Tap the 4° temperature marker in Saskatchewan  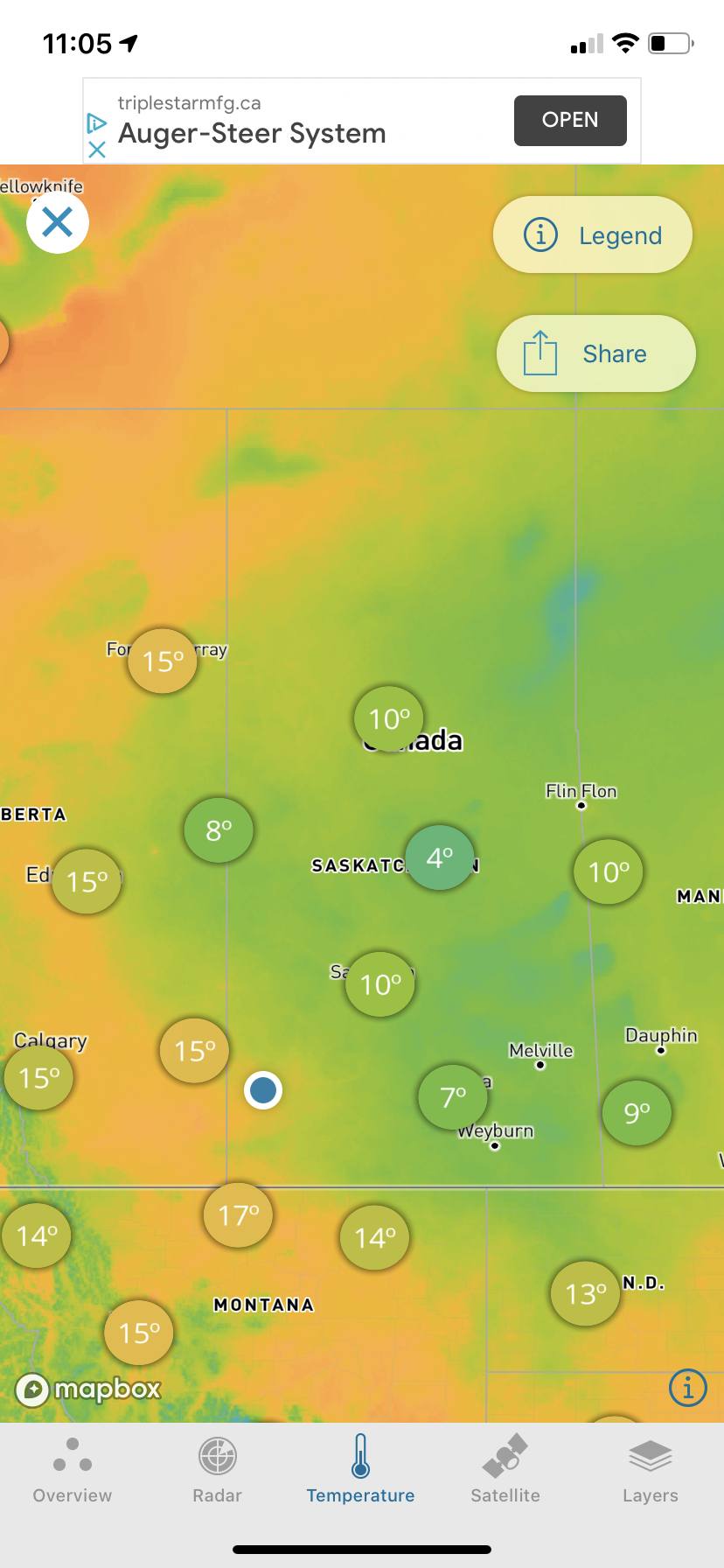(x=440, y=857)
